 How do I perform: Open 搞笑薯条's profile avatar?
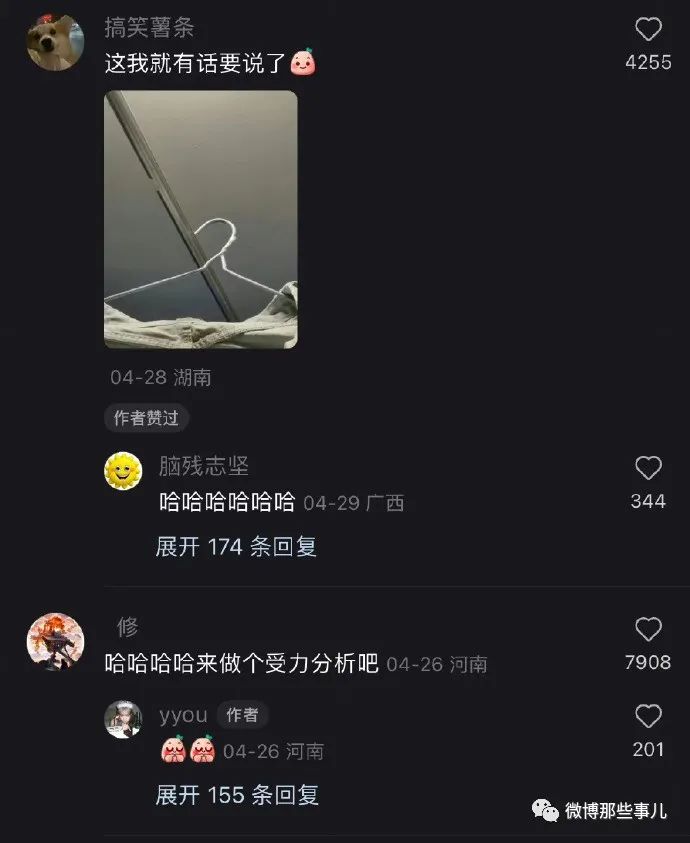54,42
